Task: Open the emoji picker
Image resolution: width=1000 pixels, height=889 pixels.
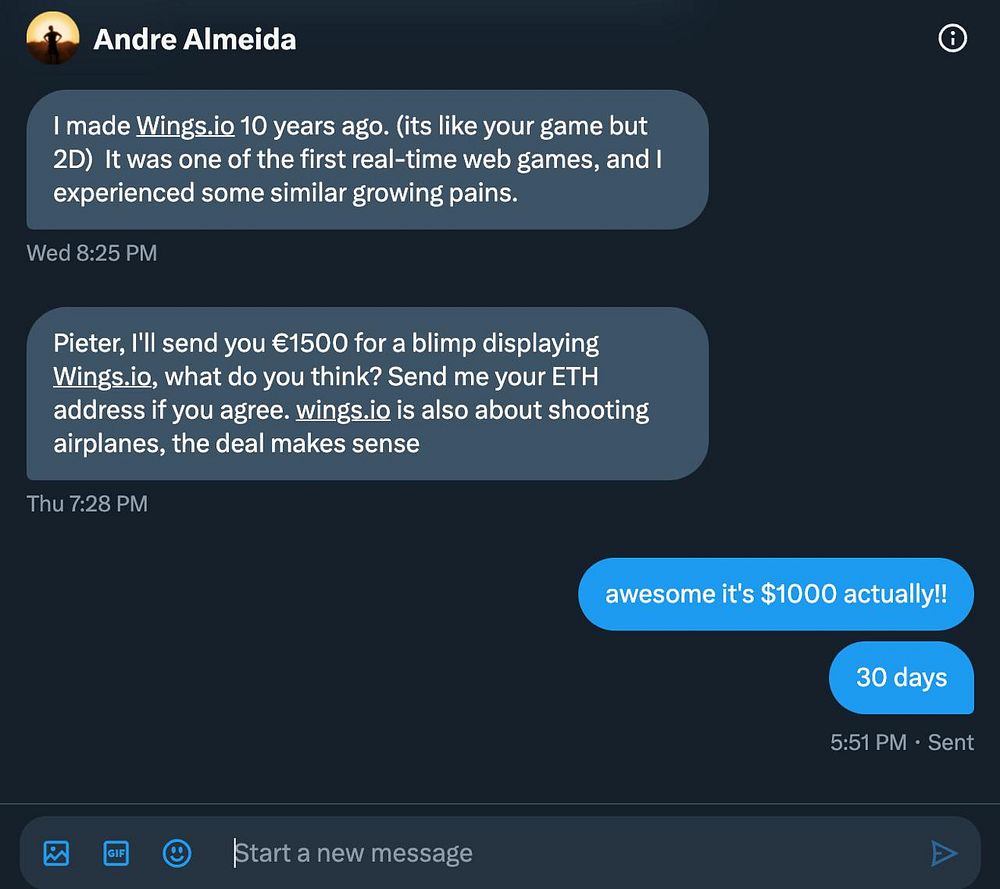Action: click(177, 853)
